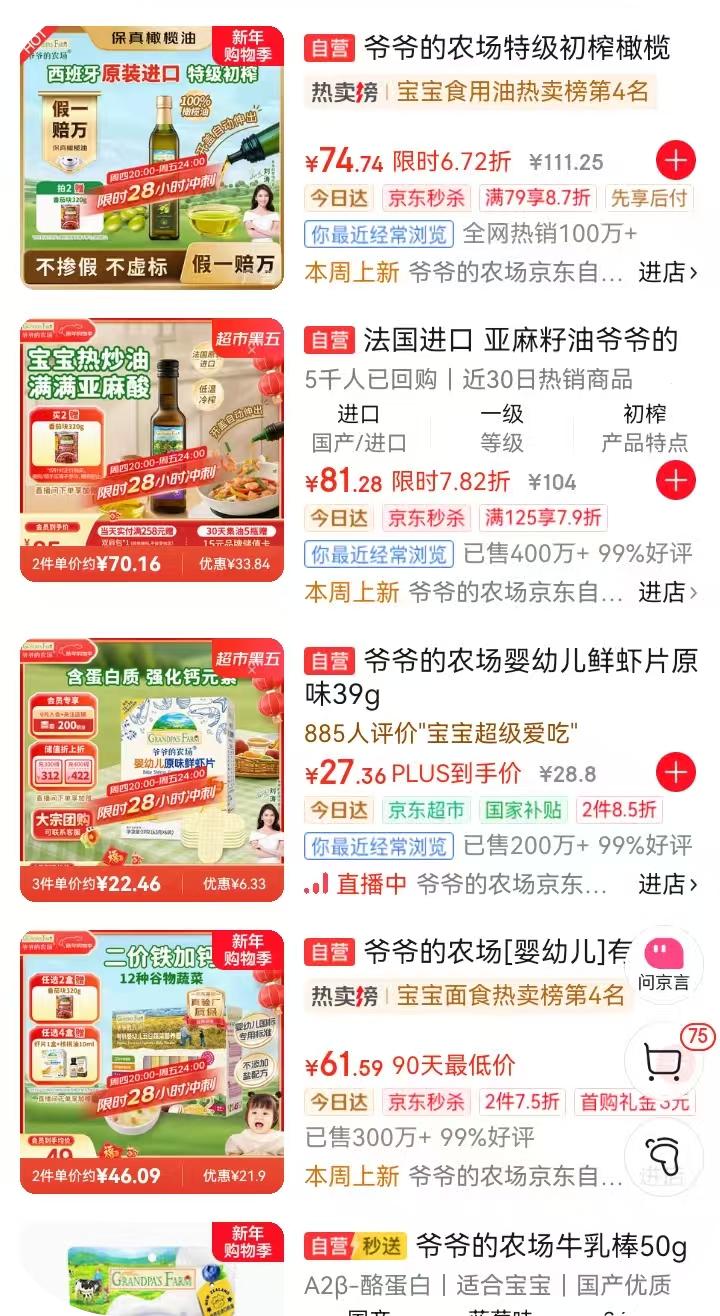This screenshot has height=1316, width=720.
Task: View the 爷爷的农场牛乳棒50g product
Action: (551, 1246)
